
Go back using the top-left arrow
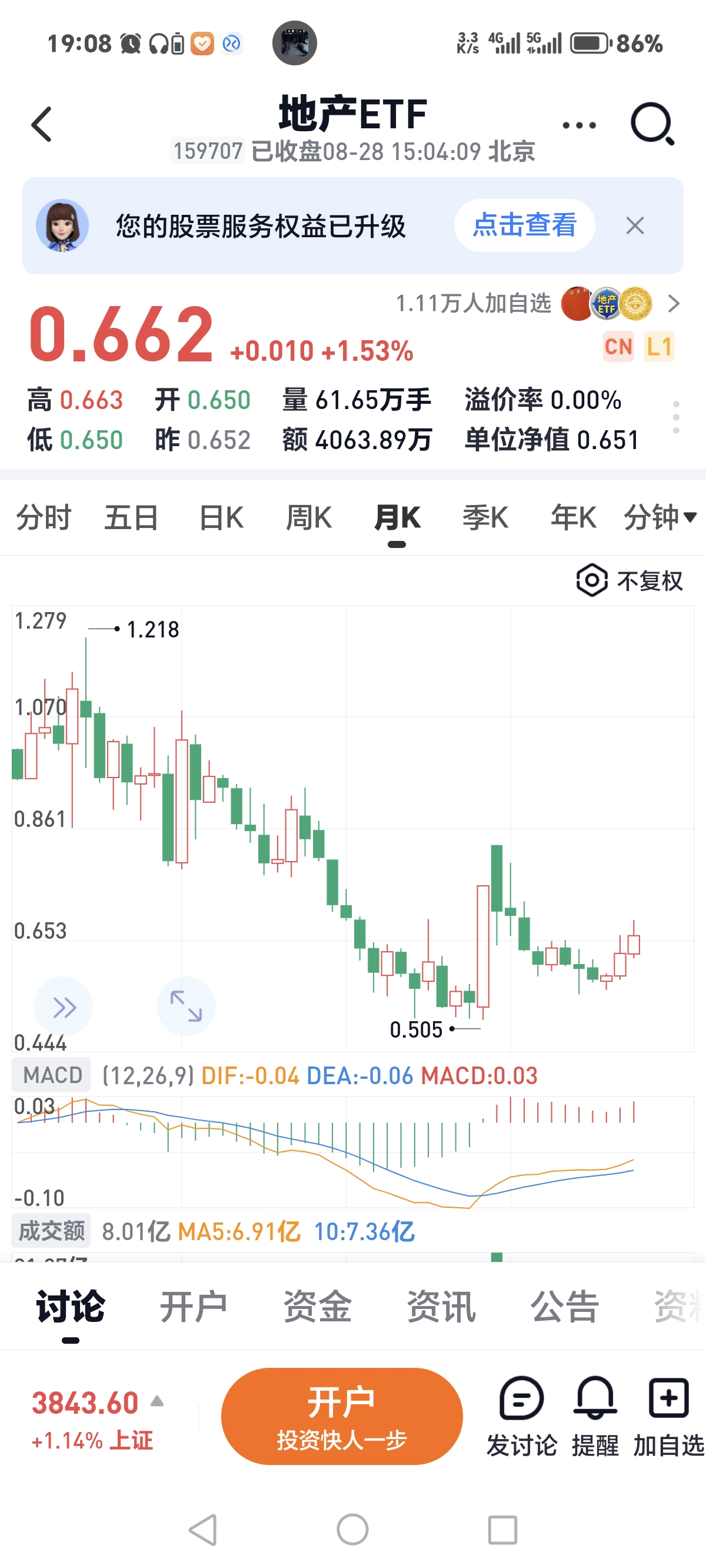41,124
